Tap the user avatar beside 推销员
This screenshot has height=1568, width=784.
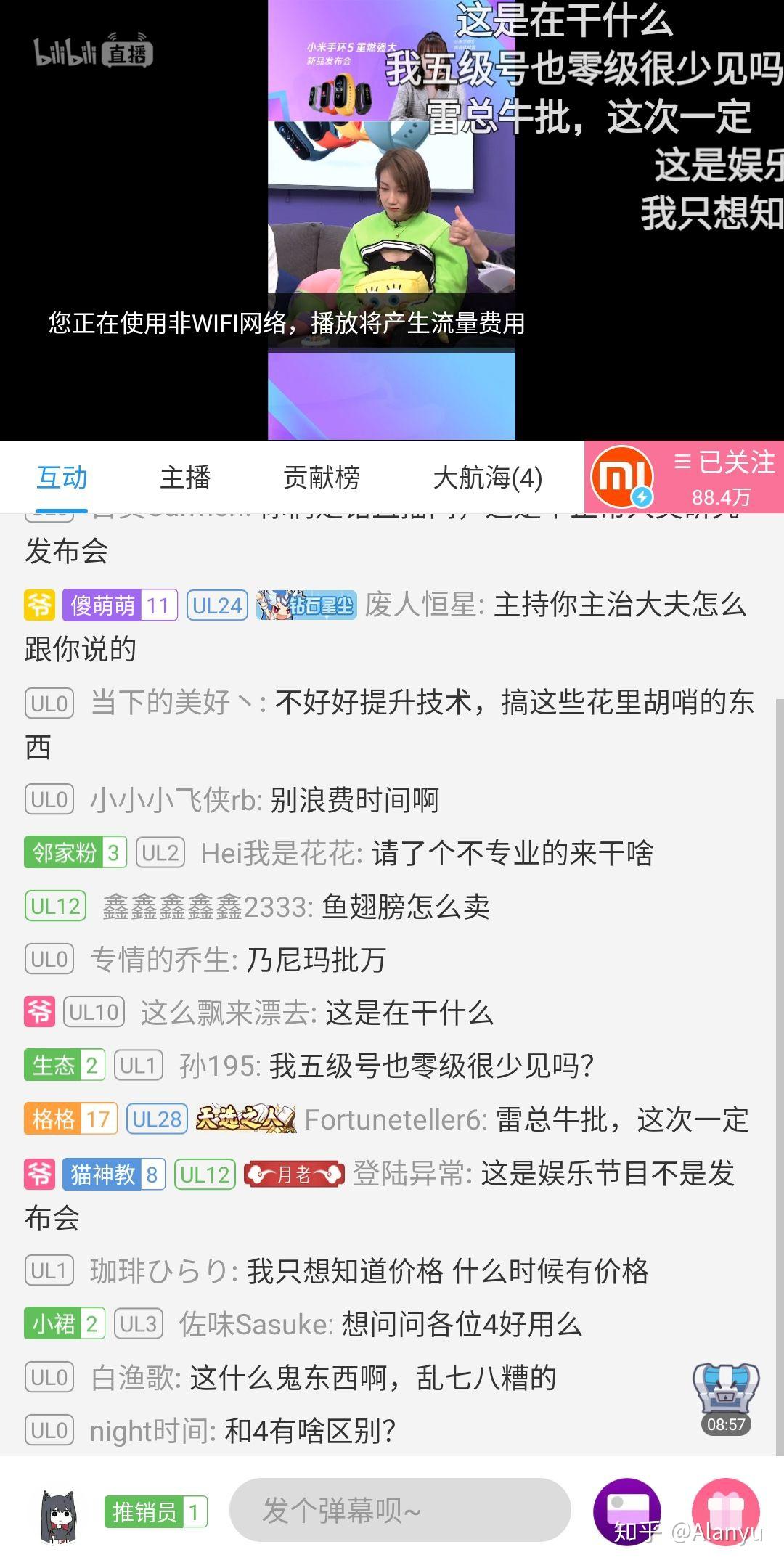click(x=60, y=1516)
